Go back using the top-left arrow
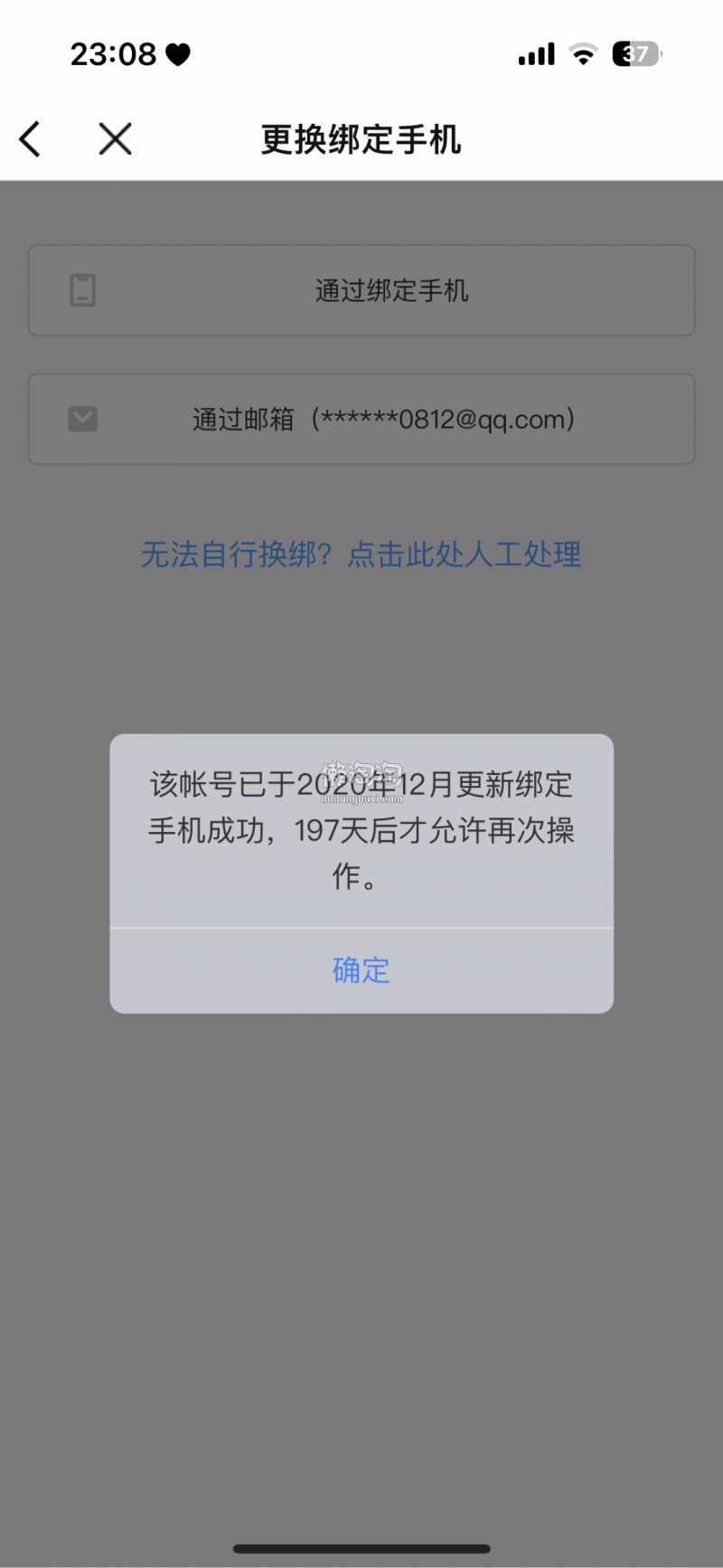This screenshot has height=1568, width=723. pos(31,139)
